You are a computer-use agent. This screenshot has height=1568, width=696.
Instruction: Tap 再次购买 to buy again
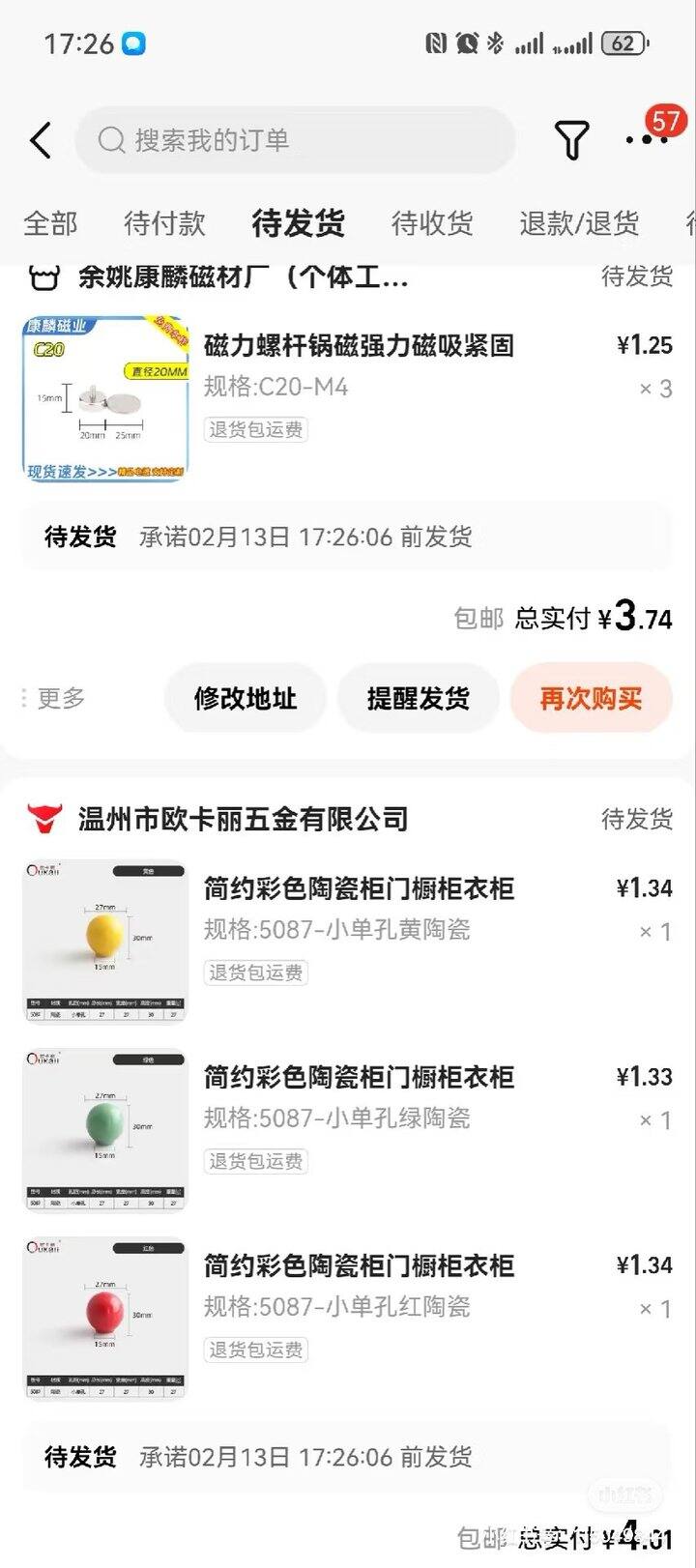pyautogui.click(x=591, y=698)
